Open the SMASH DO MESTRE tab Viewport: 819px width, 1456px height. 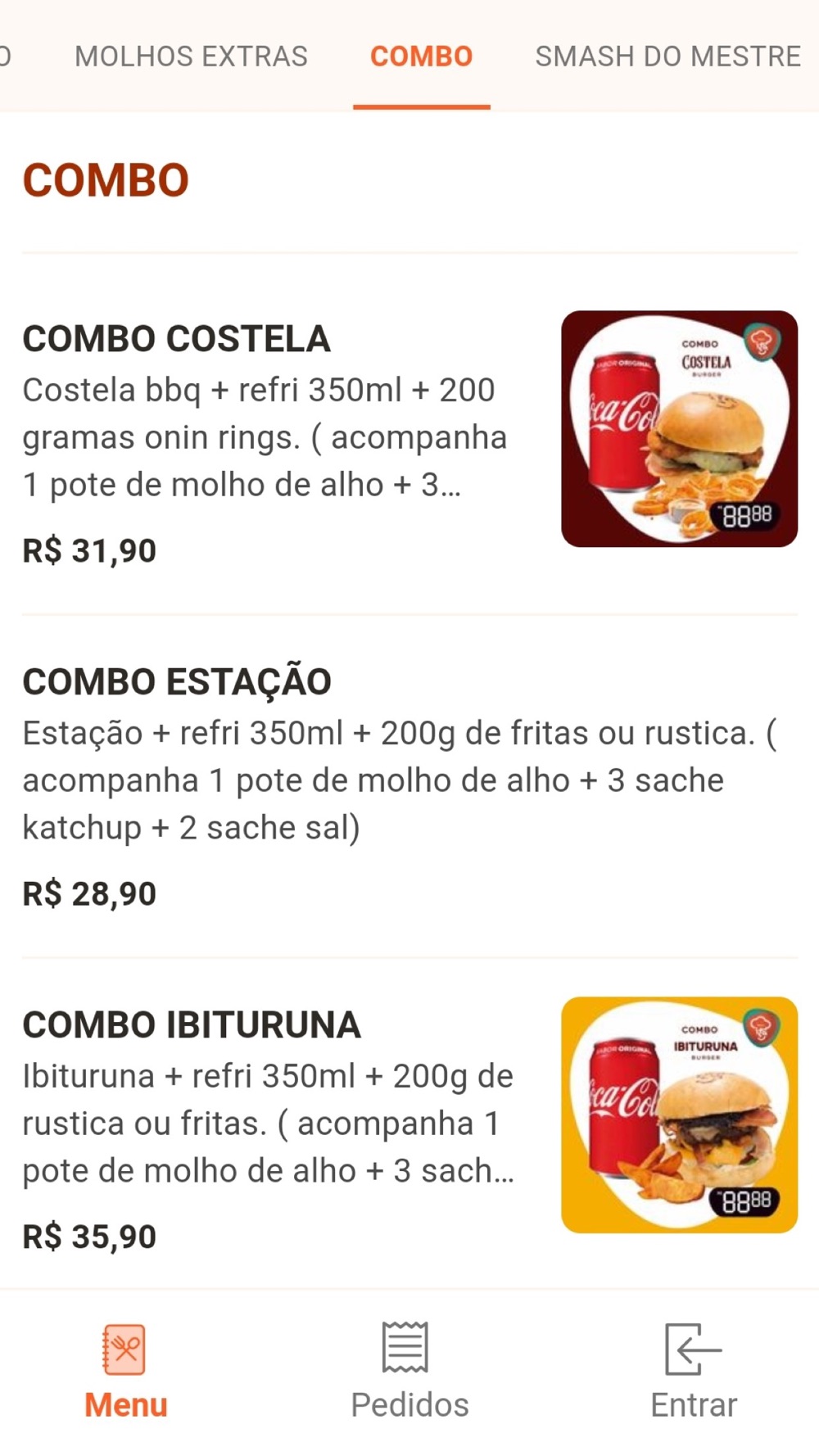click(668, 56)
